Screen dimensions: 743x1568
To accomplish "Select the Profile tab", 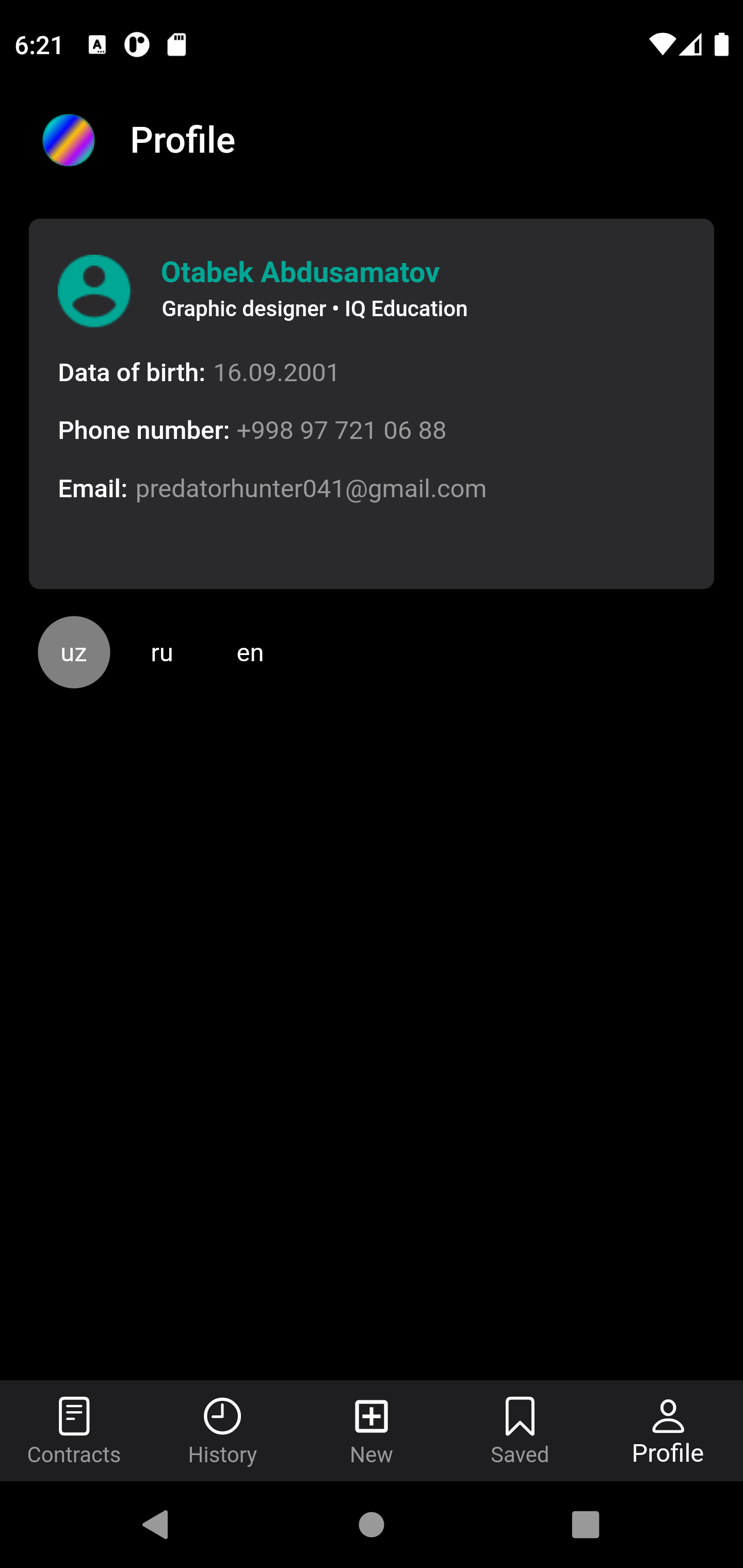I will coord(668,1430).
